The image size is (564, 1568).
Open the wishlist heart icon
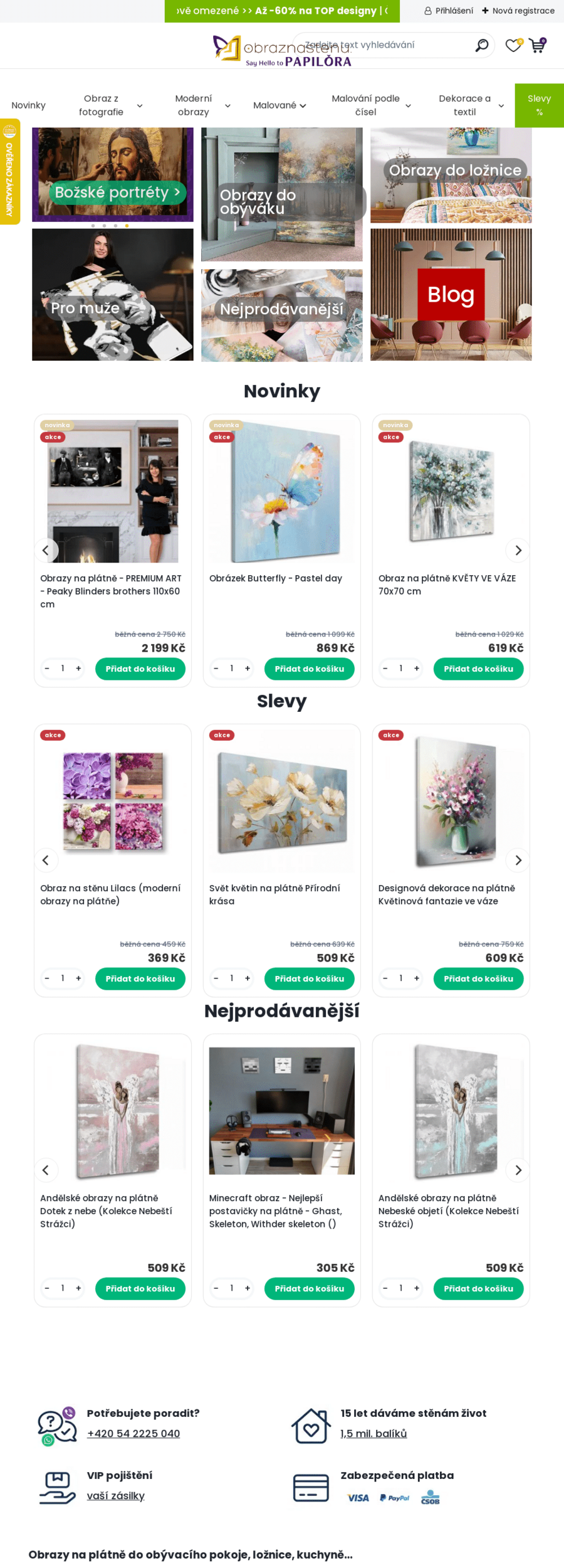pyautogui.click(x=513, y=45)
